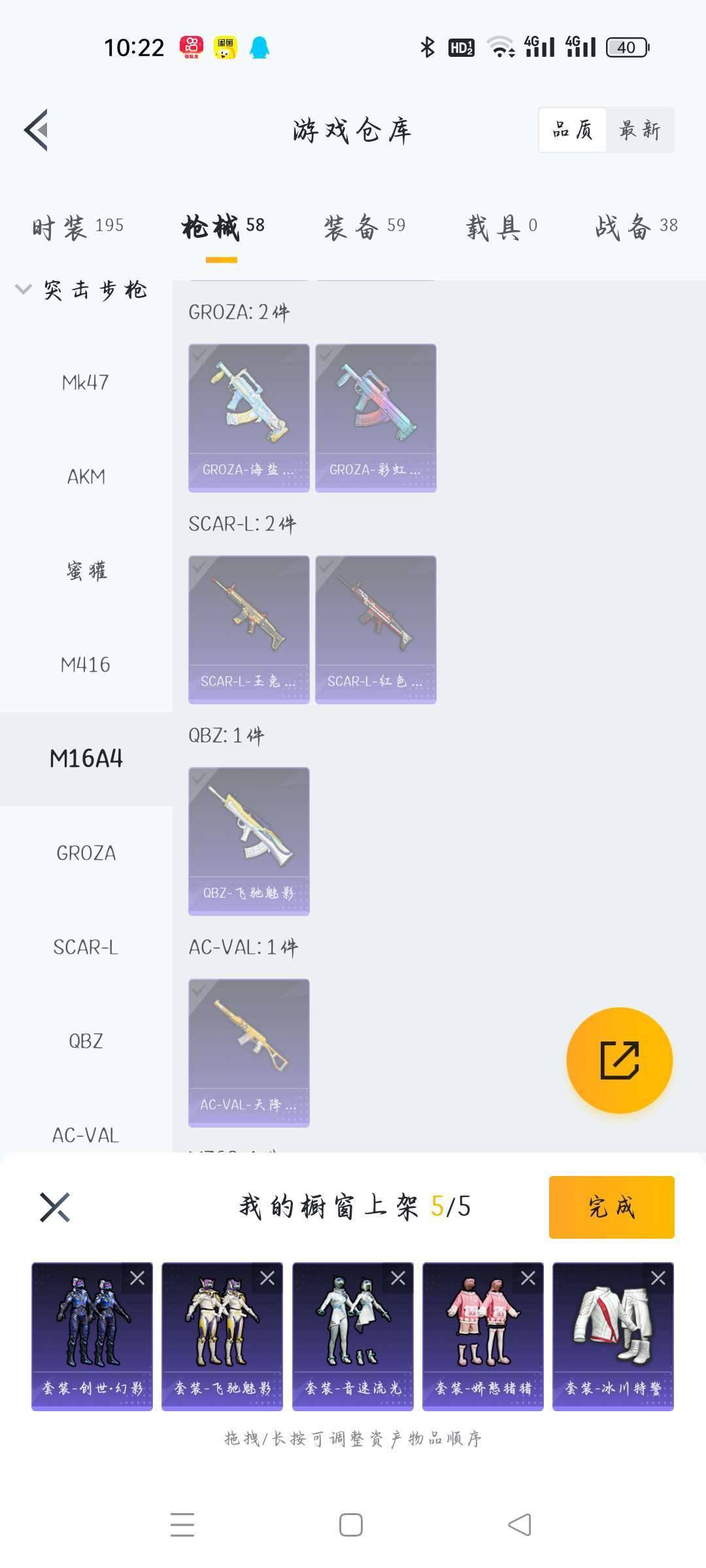This screenshot has width=706, height=1568.
Task: Select the SCAR-L-红色 weapon skin
Action: pyautogui.click(x=375, y=629)
